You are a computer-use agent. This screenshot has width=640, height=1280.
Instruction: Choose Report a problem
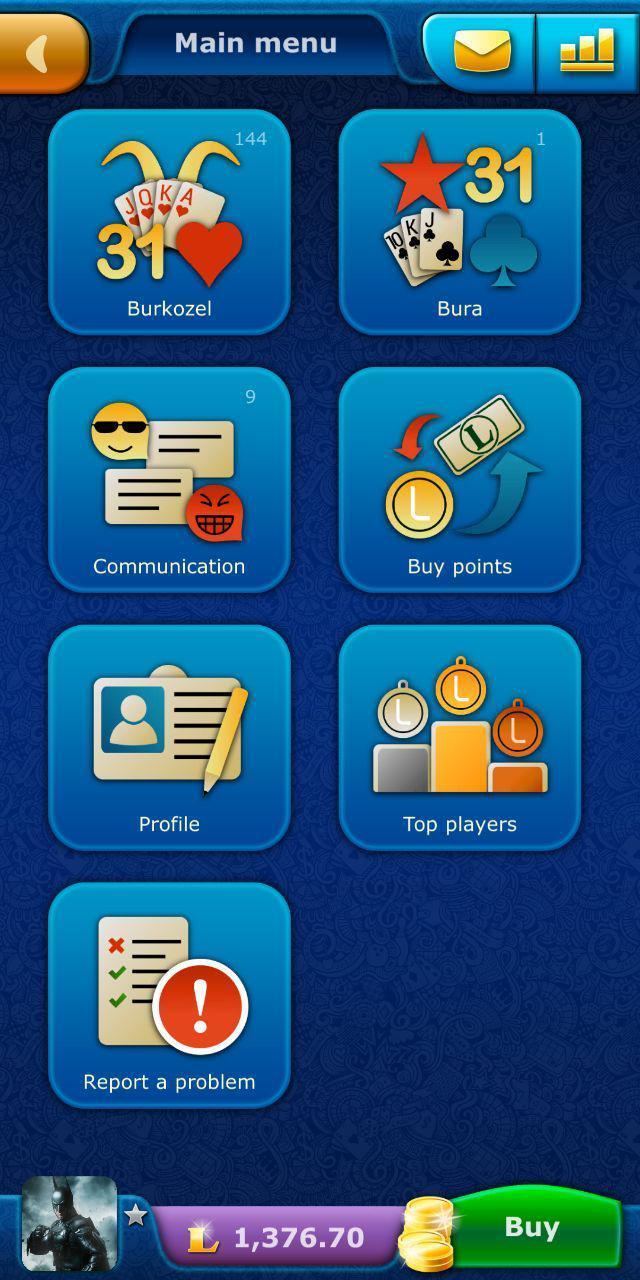pos(169,995)
